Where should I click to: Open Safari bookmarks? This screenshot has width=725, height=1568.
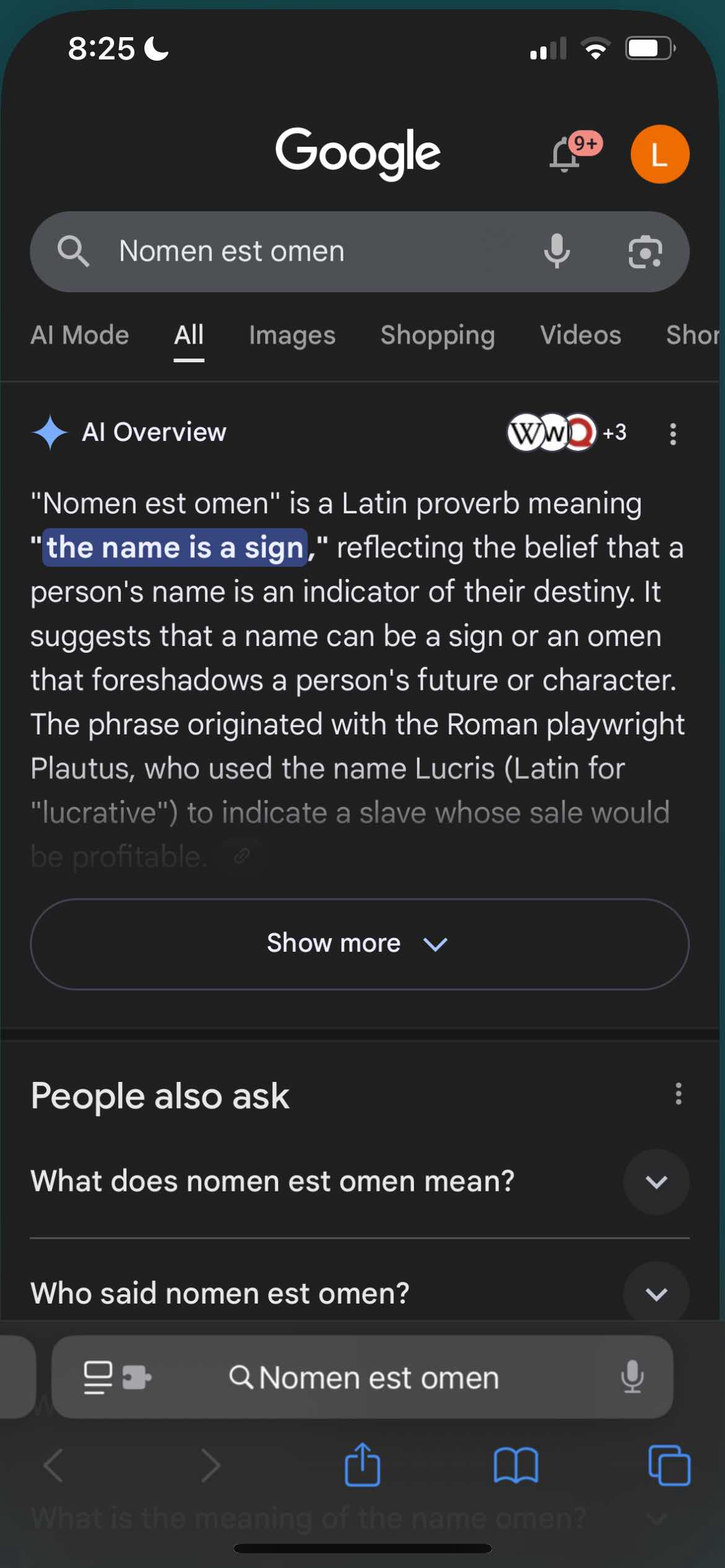point(516,1466)
